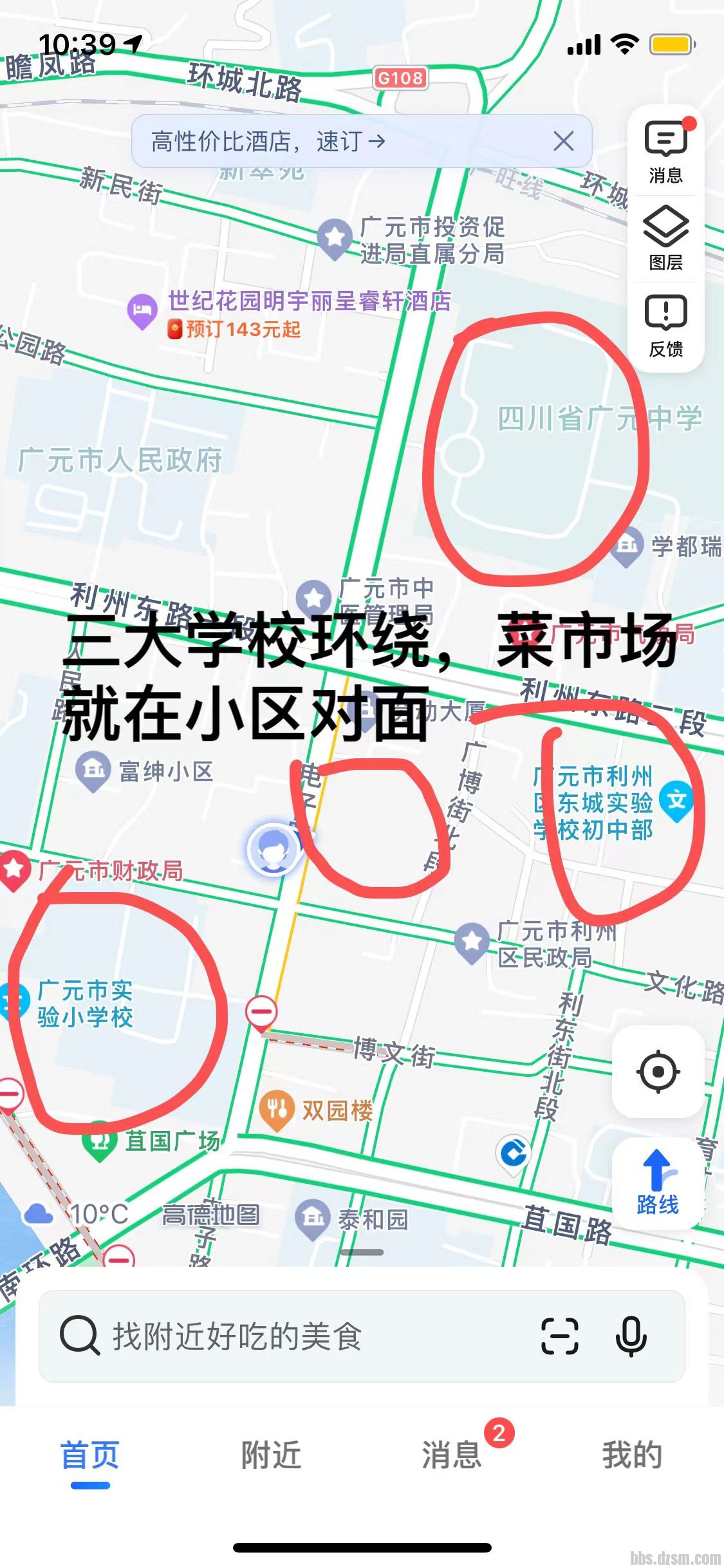Select the 富绅小区 map marker
Viewport: 724px width, 1568px height.
tap(93, 769)
